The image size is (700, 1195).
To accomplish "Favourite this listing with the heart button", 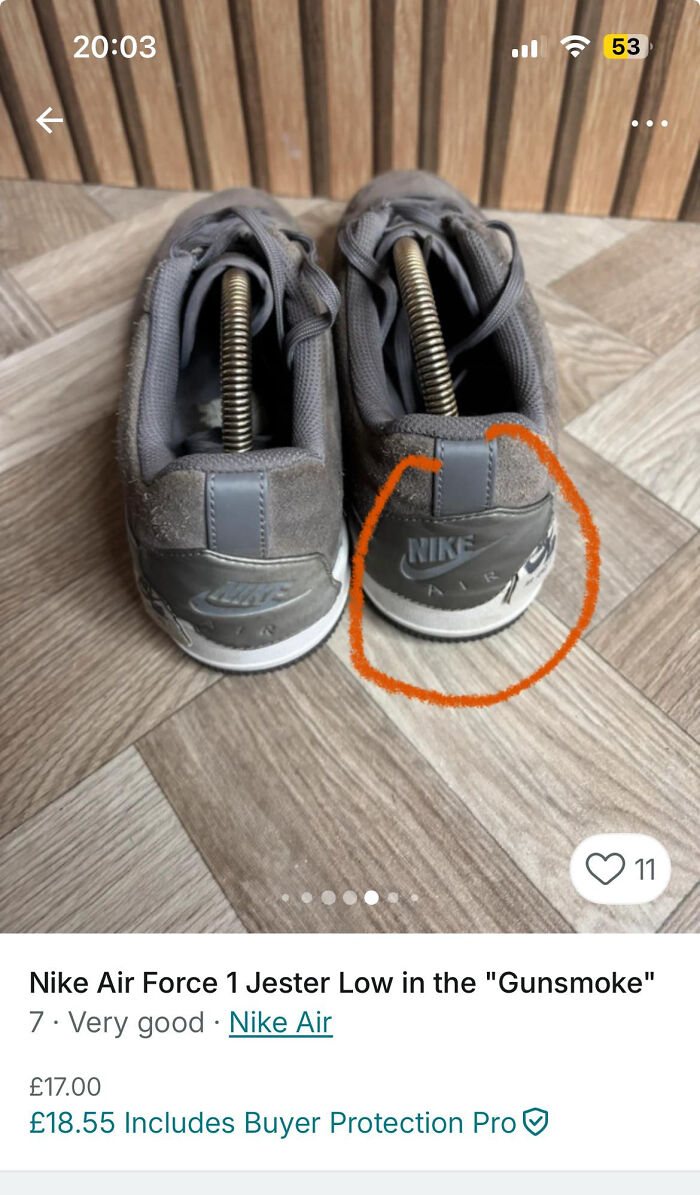I will (x=620, y=869).
